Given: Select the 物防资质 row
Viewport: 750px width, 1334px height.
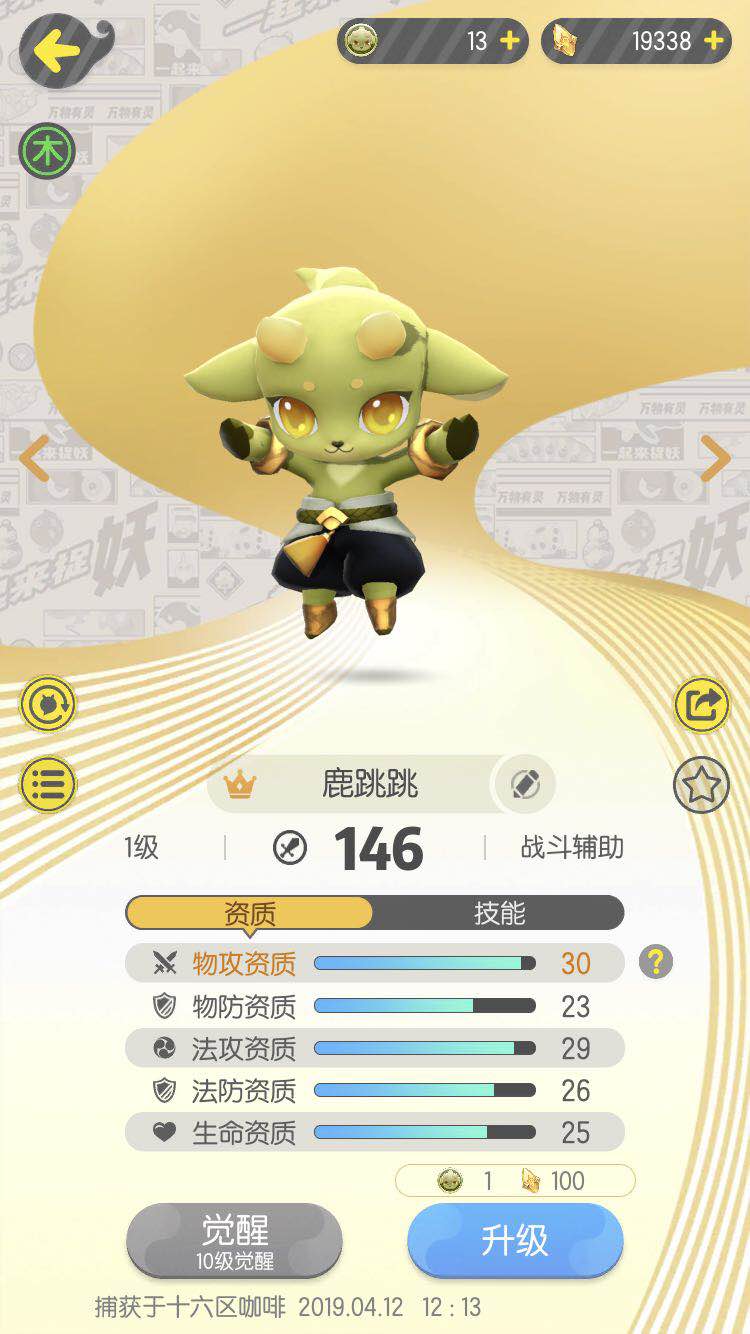Looking at the screenshot, I should point(374,1006).
